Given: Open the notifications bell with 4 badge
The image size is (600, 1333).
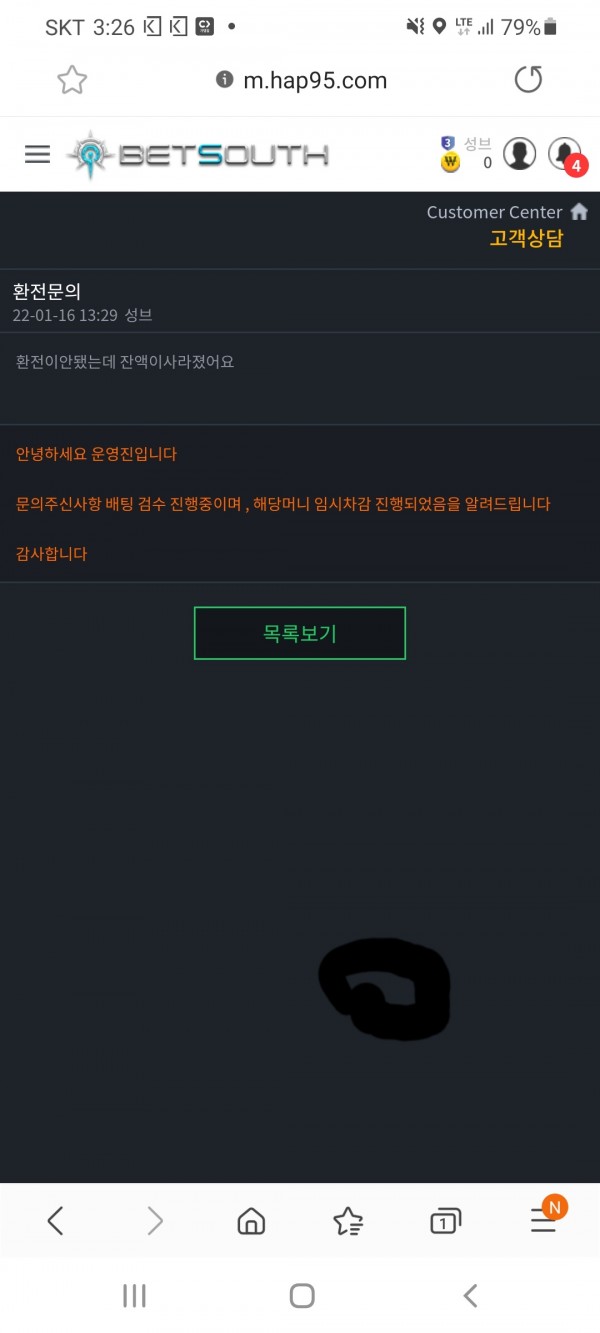Looking at the screenshot, I should tap(565, 153).
